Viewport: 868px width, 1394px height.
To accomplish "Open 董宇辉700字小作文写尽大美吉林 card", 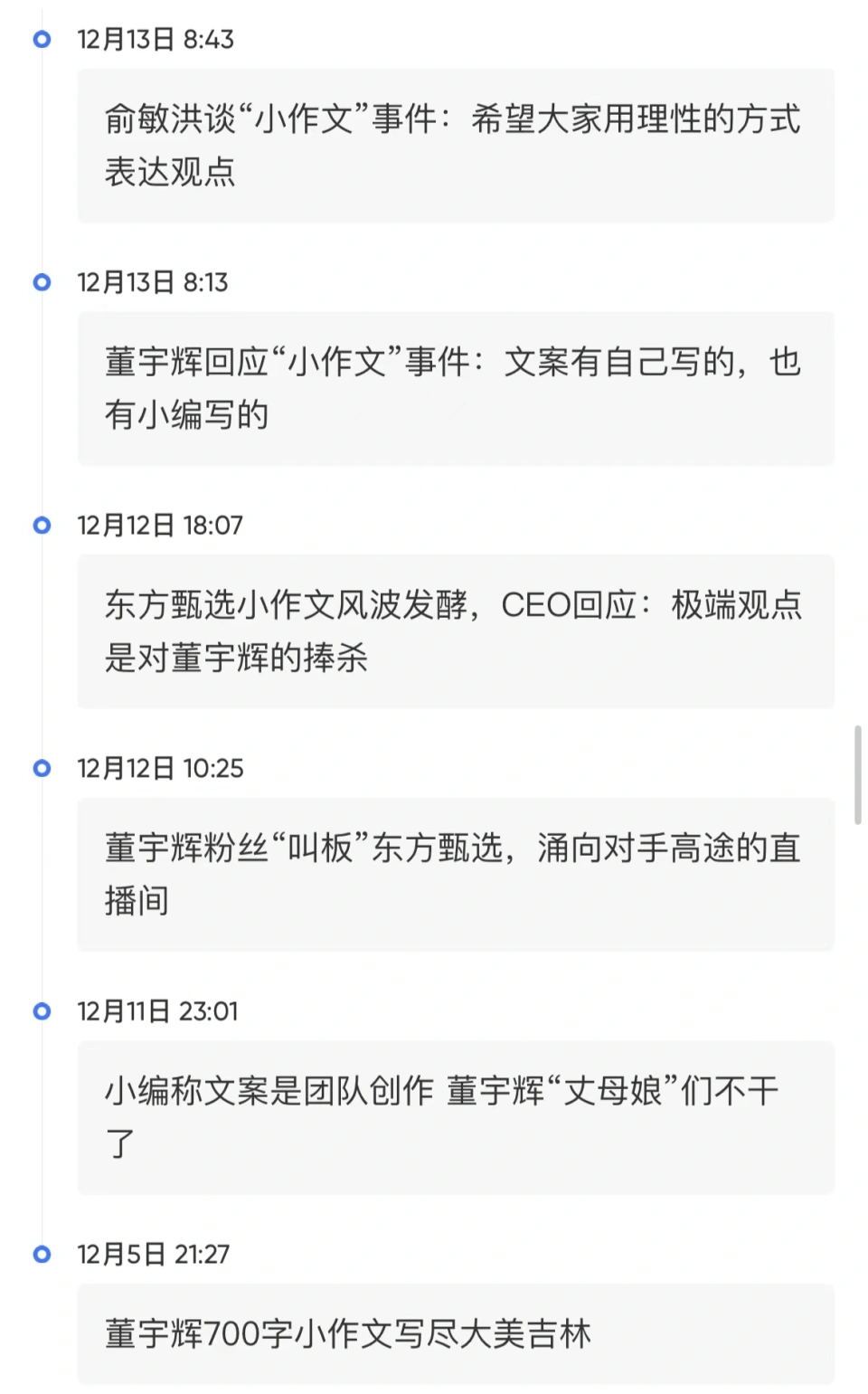I will point(455,1333).
